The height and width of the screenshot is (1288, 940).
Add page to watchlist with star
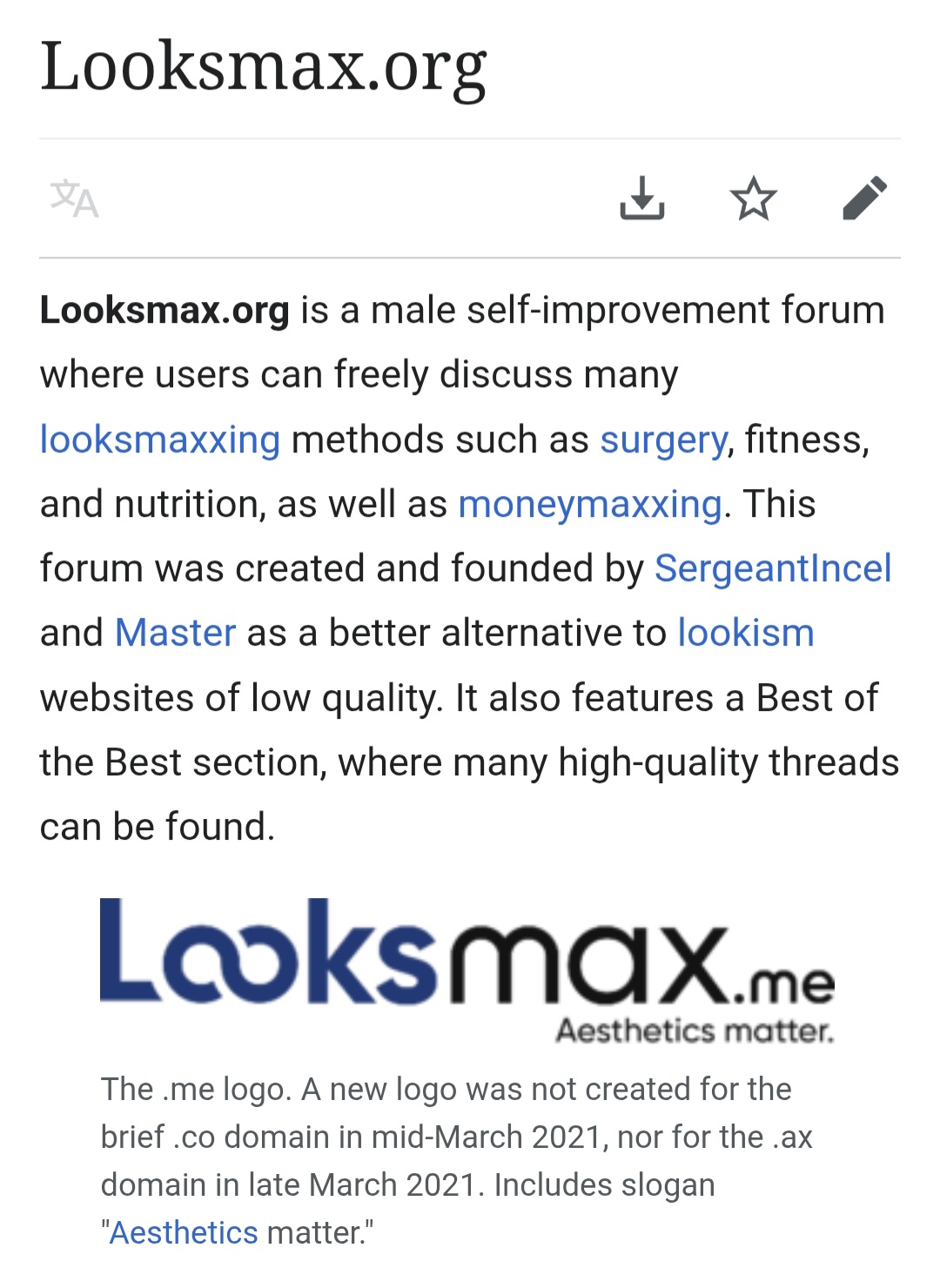(x=753, y=198)
